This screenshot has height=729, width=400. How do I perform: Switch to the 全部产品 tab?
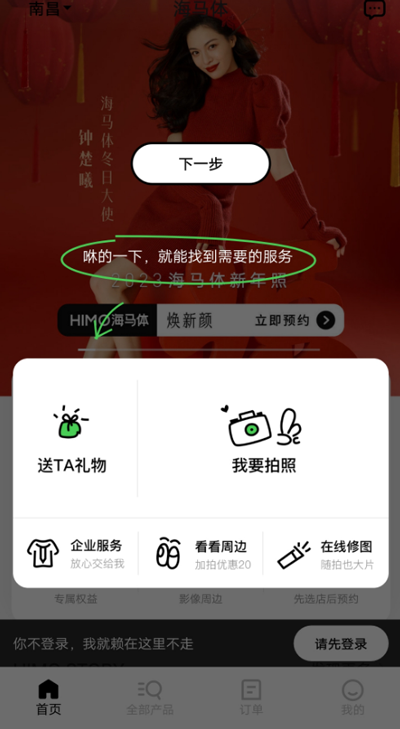click(x=150, y=697)
